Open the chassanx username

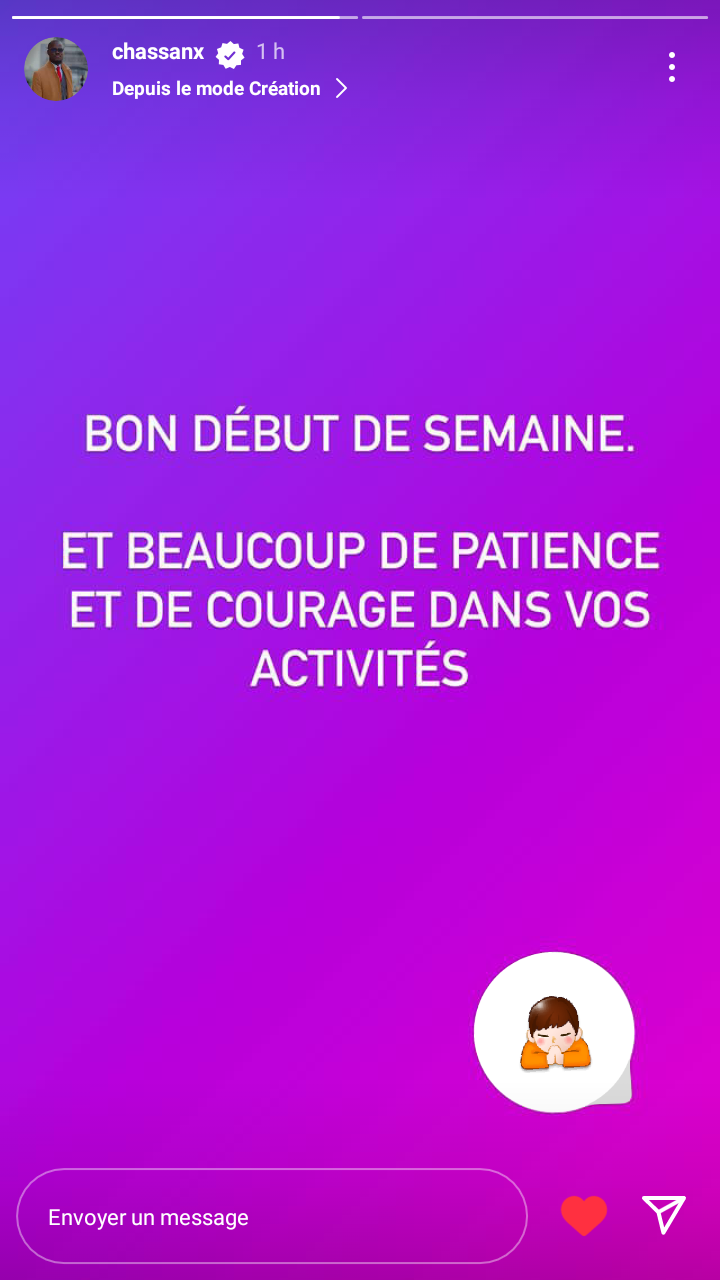point(158,52)
